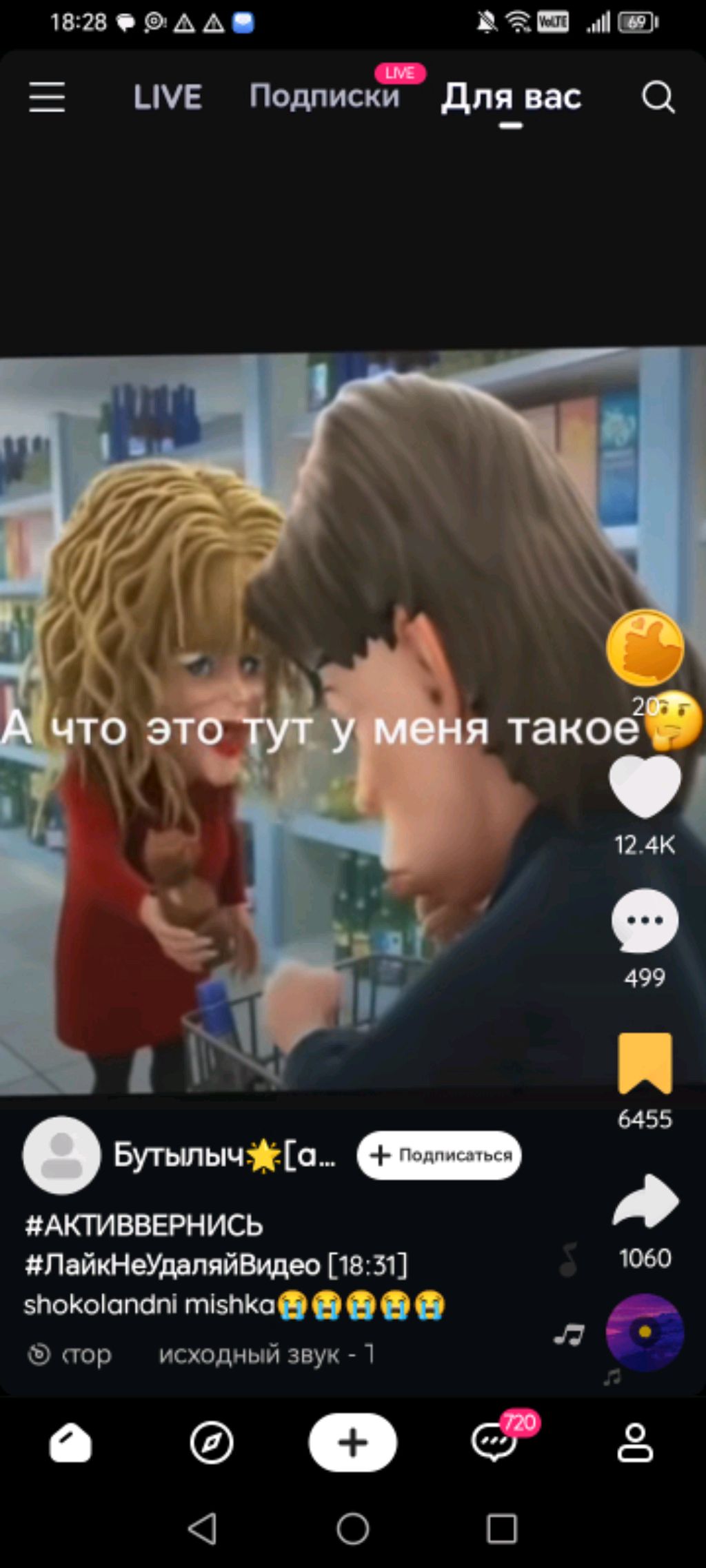
Task: Select the Для вас tab
Action: pyautogui.click(x=511, y=97)
